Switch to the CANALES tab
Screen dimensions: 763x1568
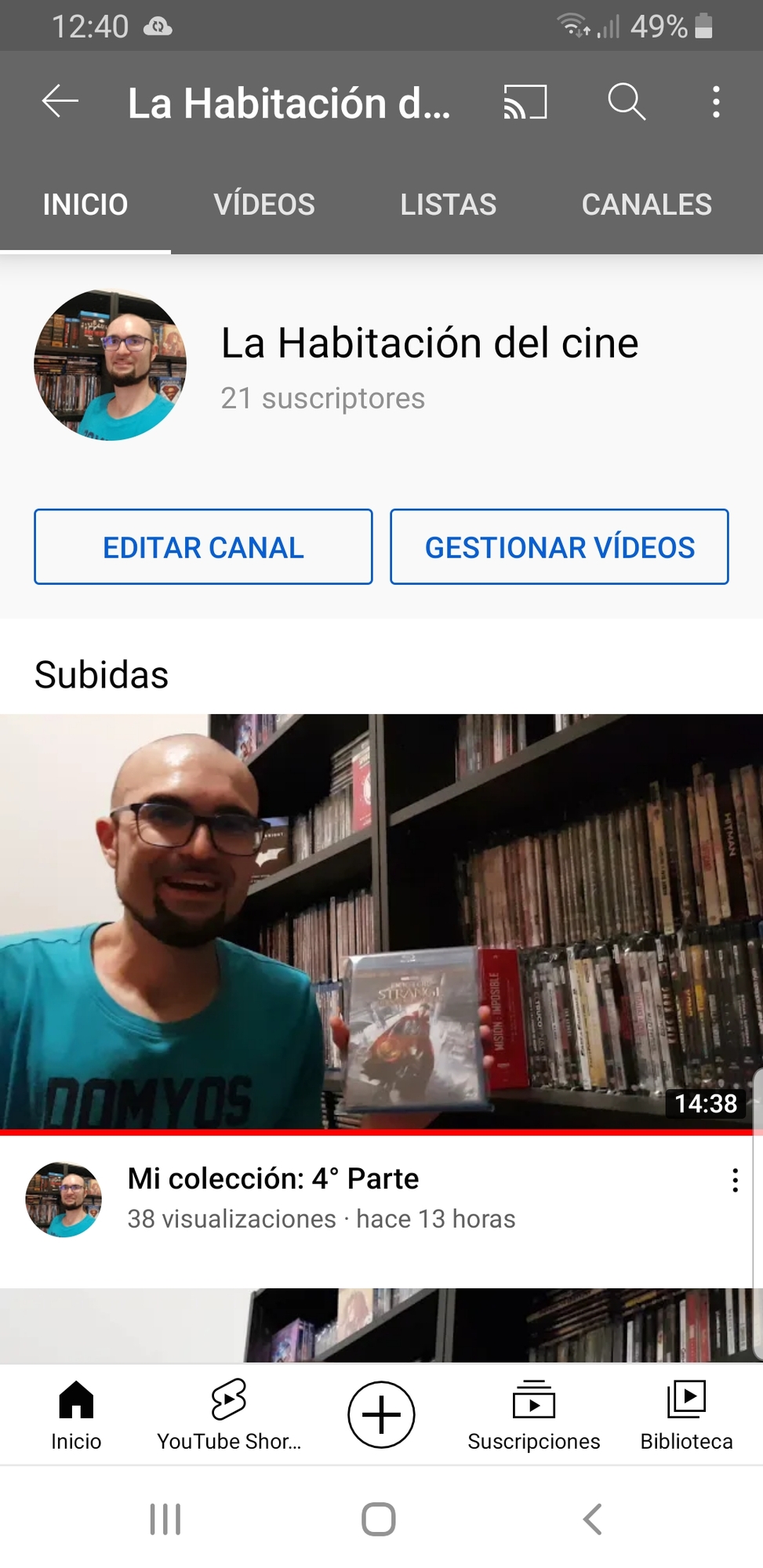pos(646,205)
